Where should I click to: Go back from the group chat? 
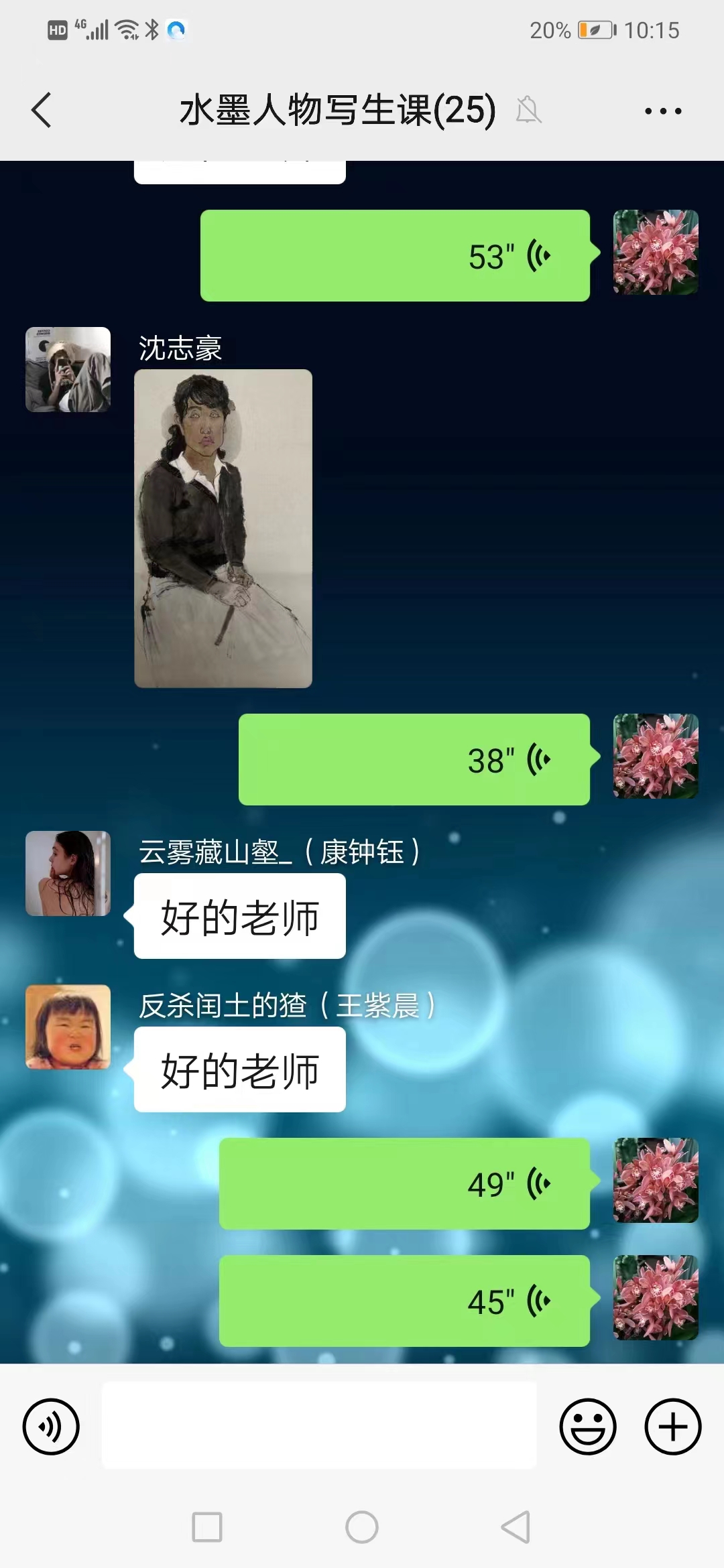42,111
